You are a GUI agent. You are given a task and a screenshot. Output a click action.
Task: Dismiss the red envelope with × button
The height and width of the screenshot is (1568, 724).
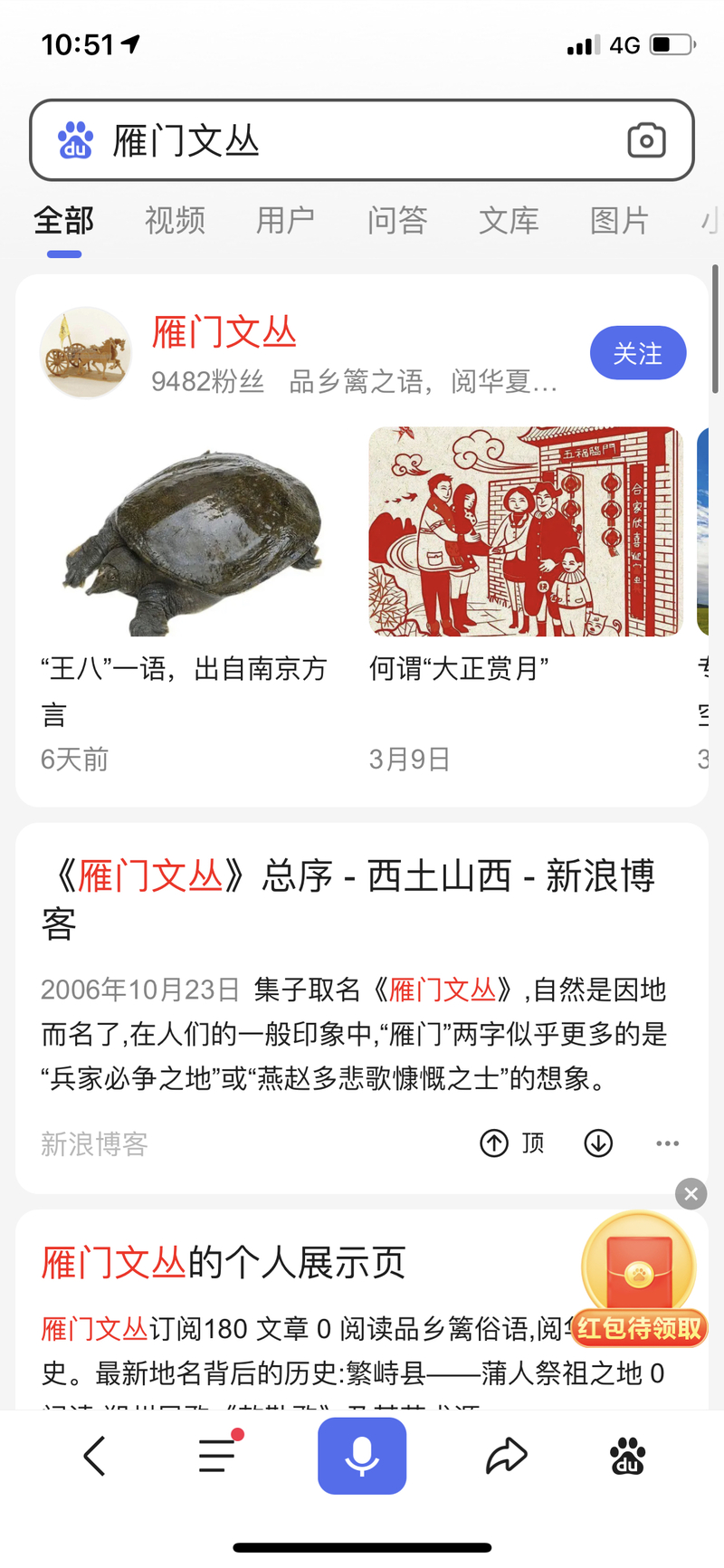pos(691,1193)
